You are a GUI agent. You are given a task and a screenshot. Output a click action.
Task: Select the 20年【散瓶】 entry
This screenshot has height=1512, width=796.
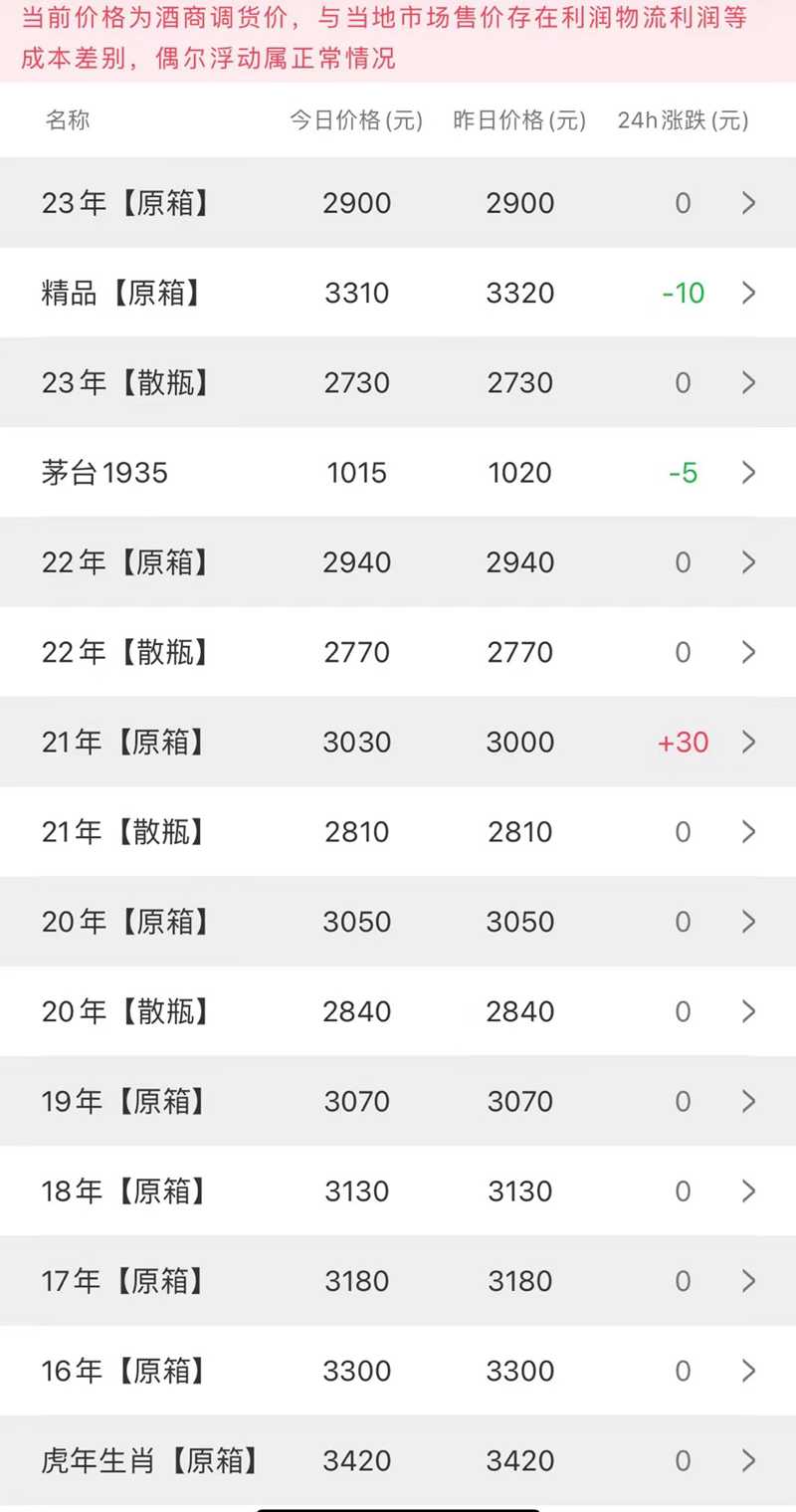pos(398,1011)
